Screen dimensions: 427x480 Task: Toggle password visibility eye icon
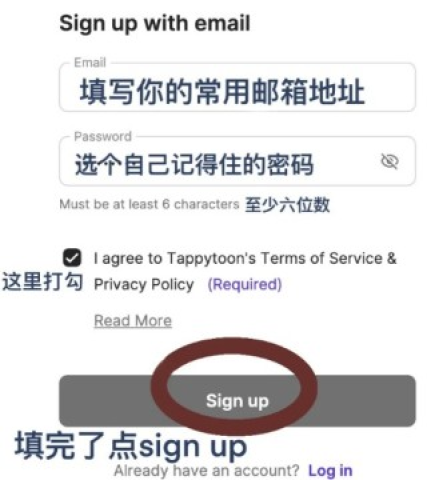point(389,161)
